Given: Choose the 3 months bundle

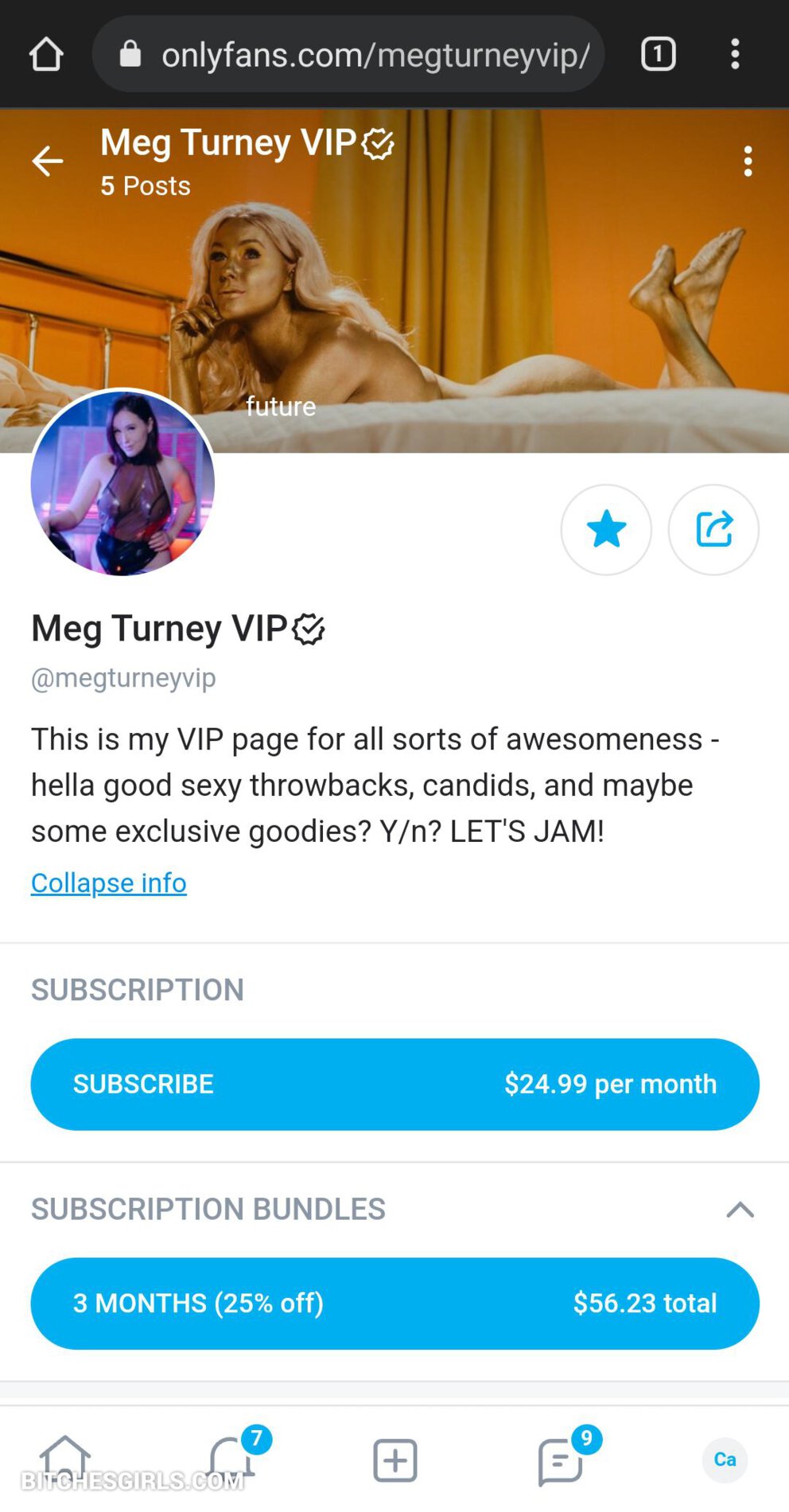Looking at the screenshot, I should pos(394,1303).
